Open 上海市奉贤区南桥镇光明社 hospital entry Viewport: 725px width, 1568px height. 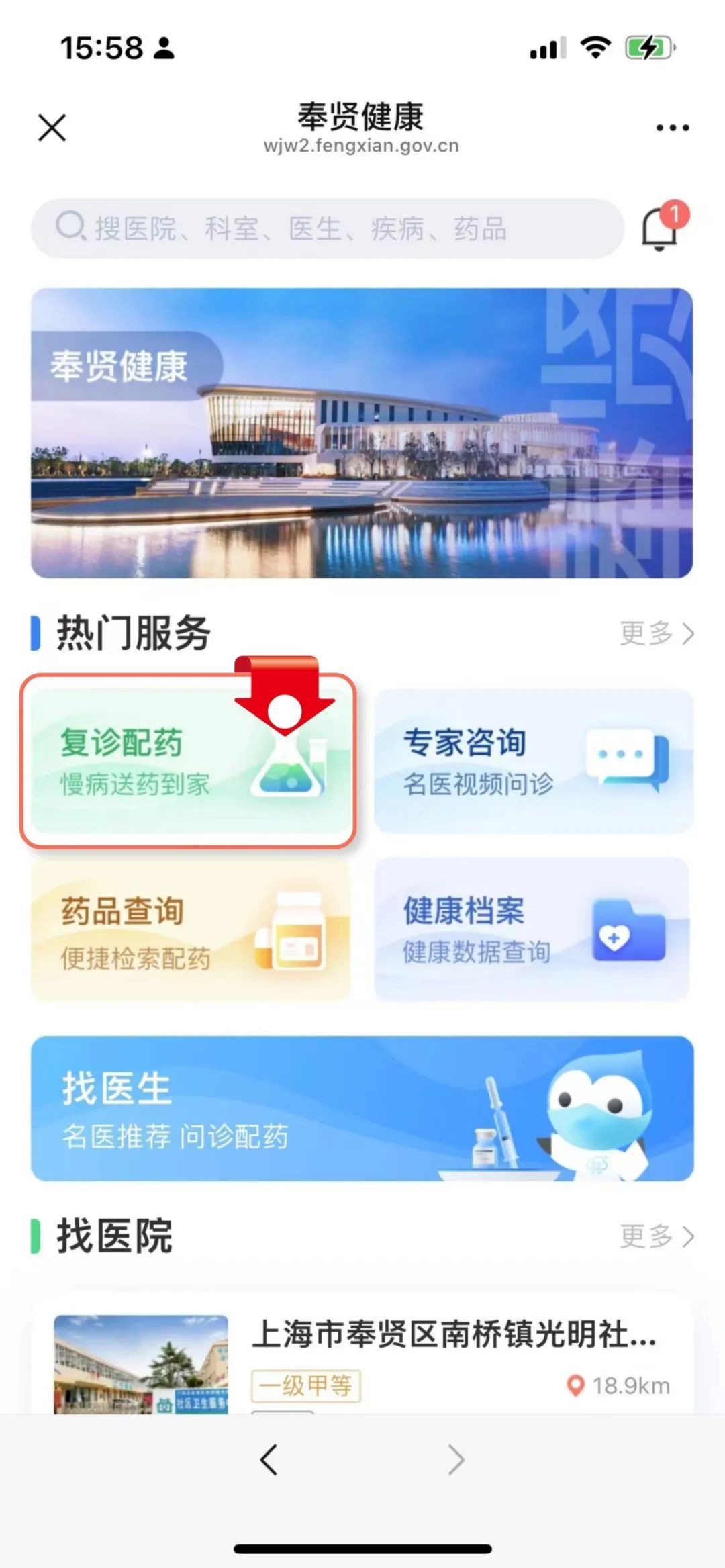[x=453, y=1334]
